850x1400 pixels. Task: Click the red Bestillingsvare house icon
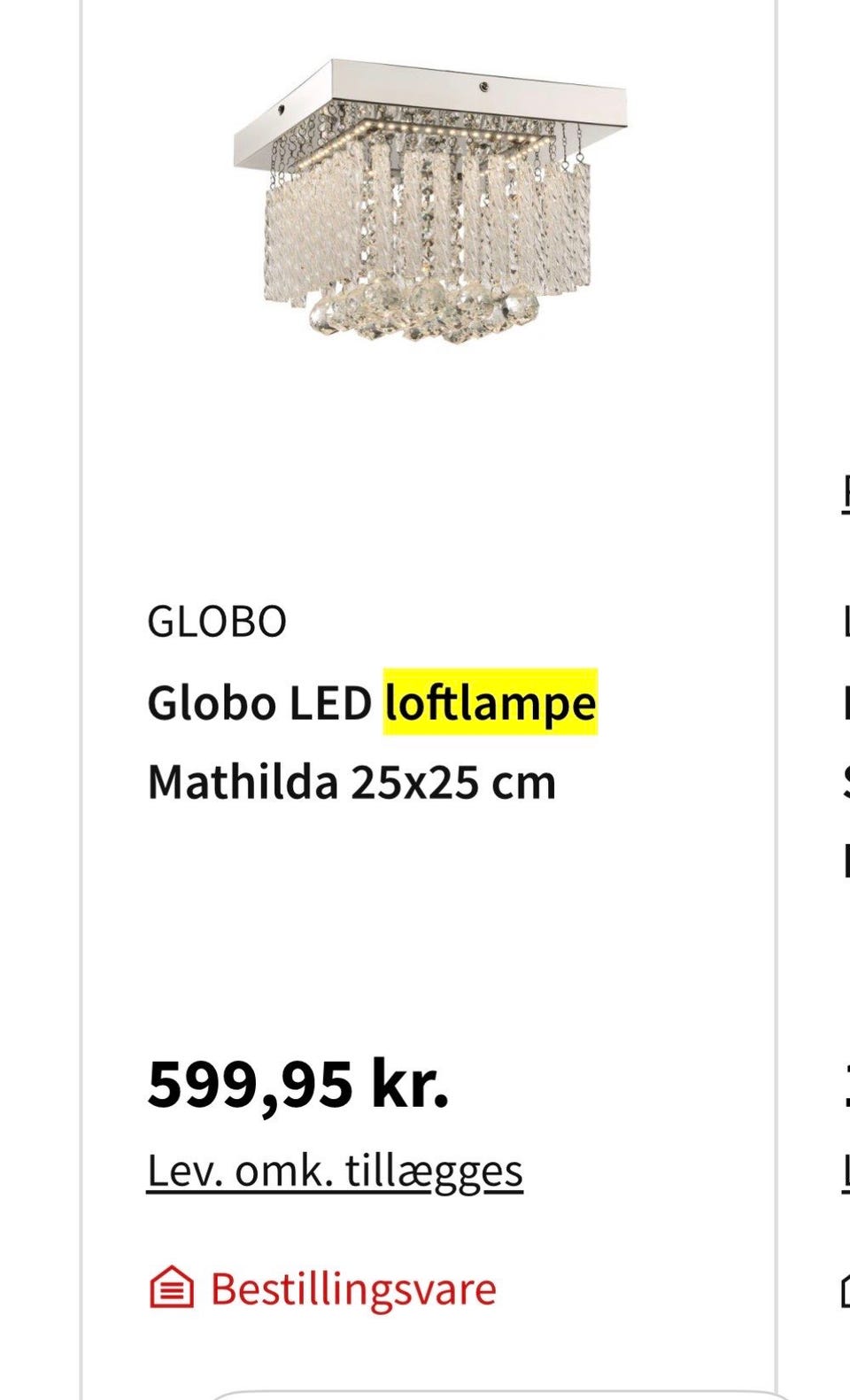pyautogui.click(x=174, y=1288)
